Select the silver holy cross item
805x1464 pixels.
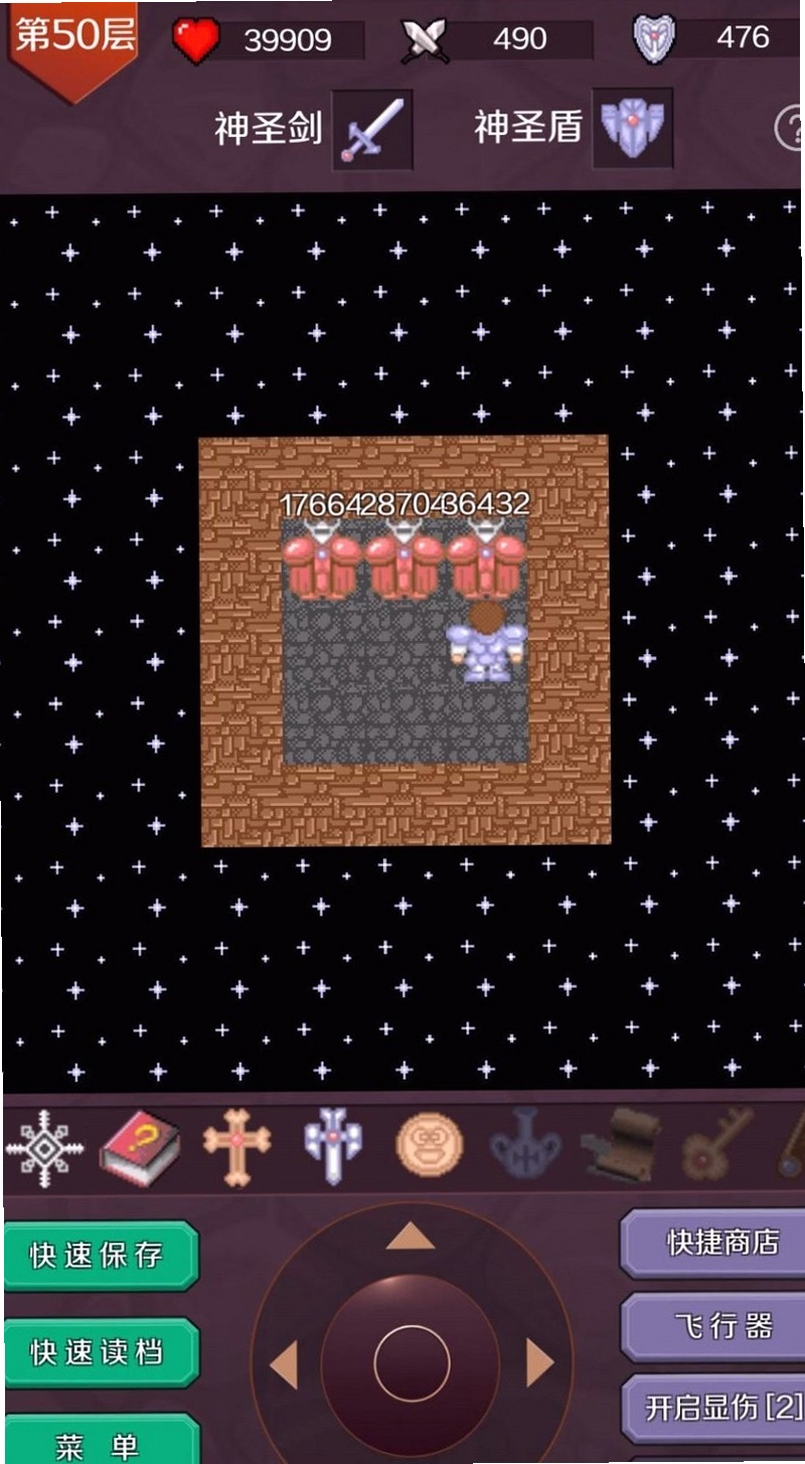333,1146
